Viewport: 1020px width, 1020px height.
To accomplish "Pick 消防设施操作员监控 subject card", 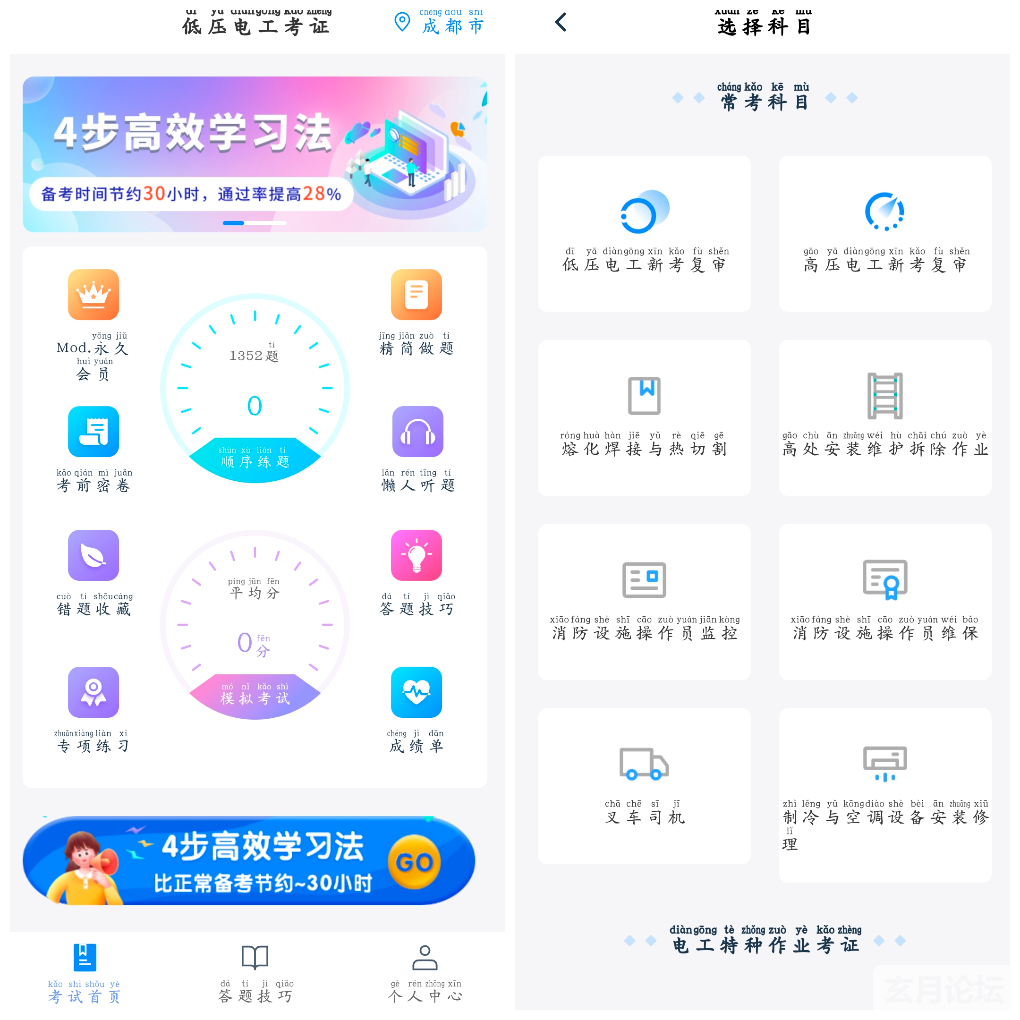I will coord(644,602).
